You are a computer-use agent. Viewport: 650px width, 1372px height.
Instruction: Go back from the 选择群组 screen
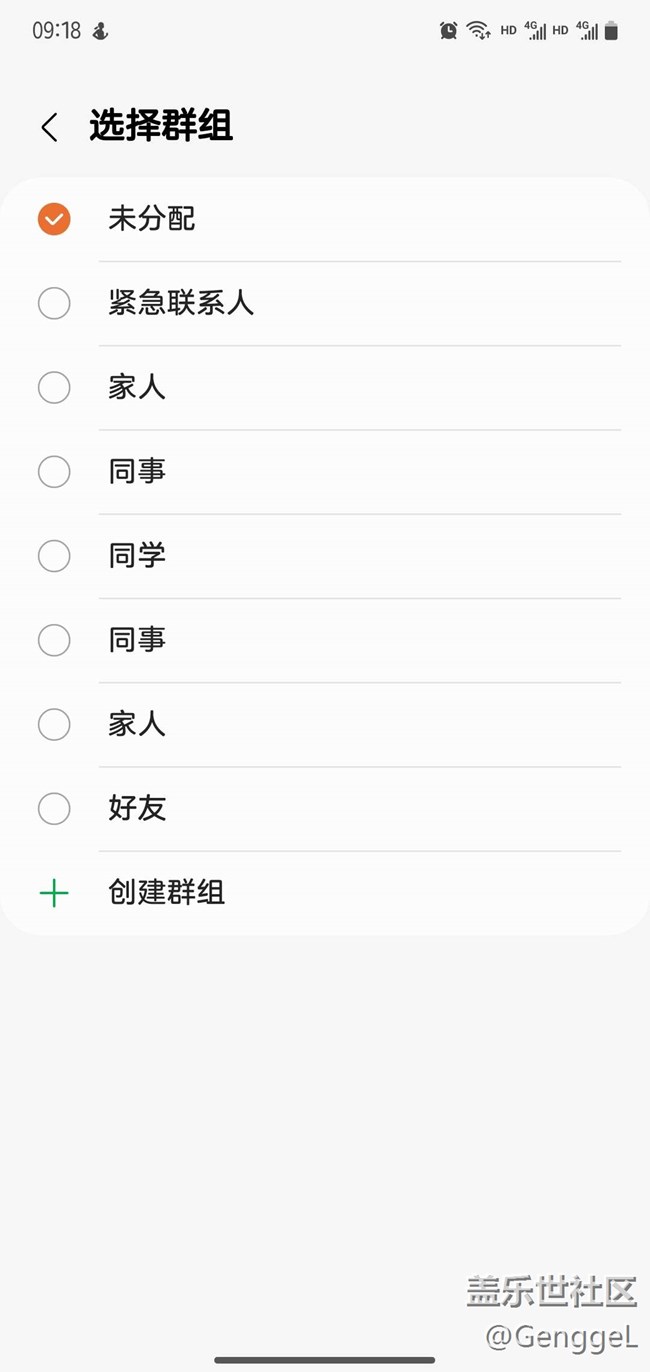click(49, 127)
